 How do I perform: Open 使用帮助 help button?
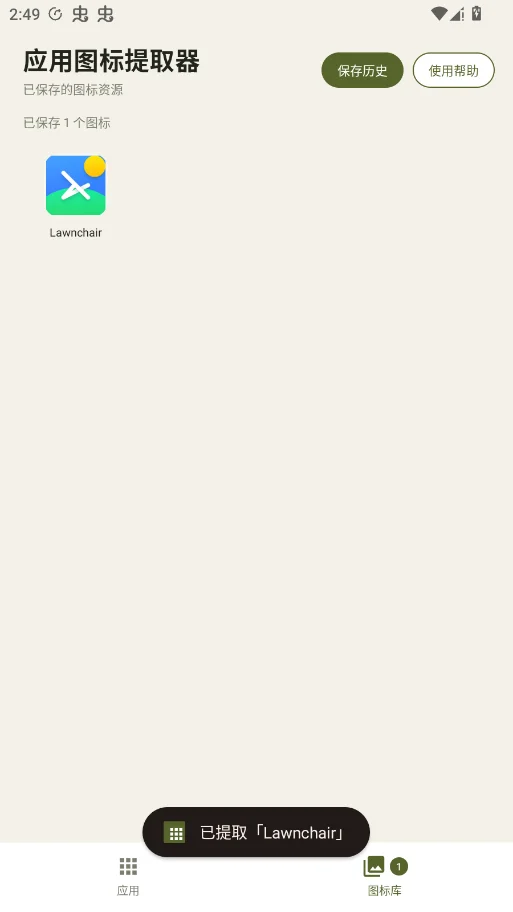pyautogui.click(x=454, y=70)
